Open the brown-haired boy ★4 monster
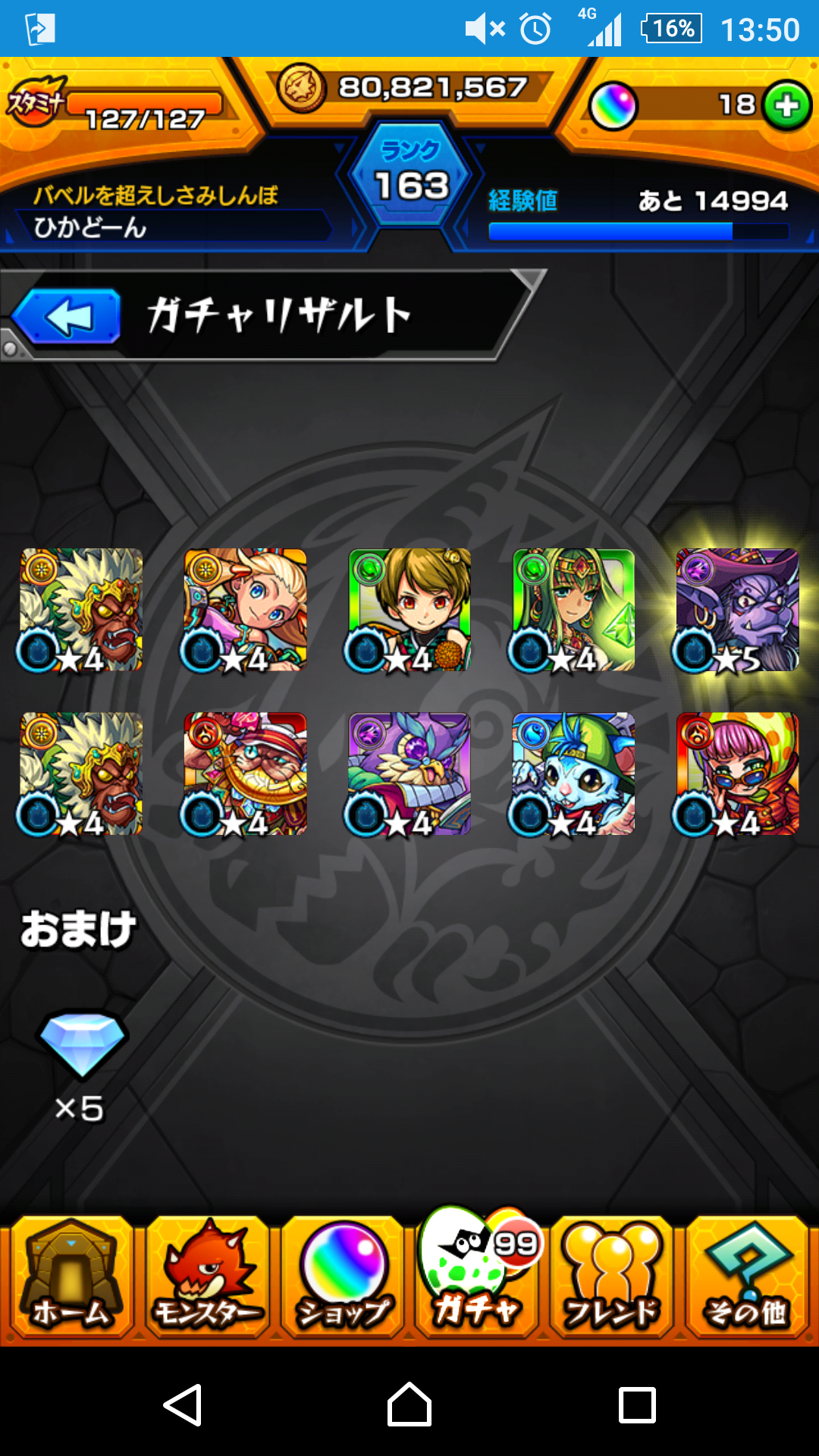The image size is (819, 1456). (409, 610)
